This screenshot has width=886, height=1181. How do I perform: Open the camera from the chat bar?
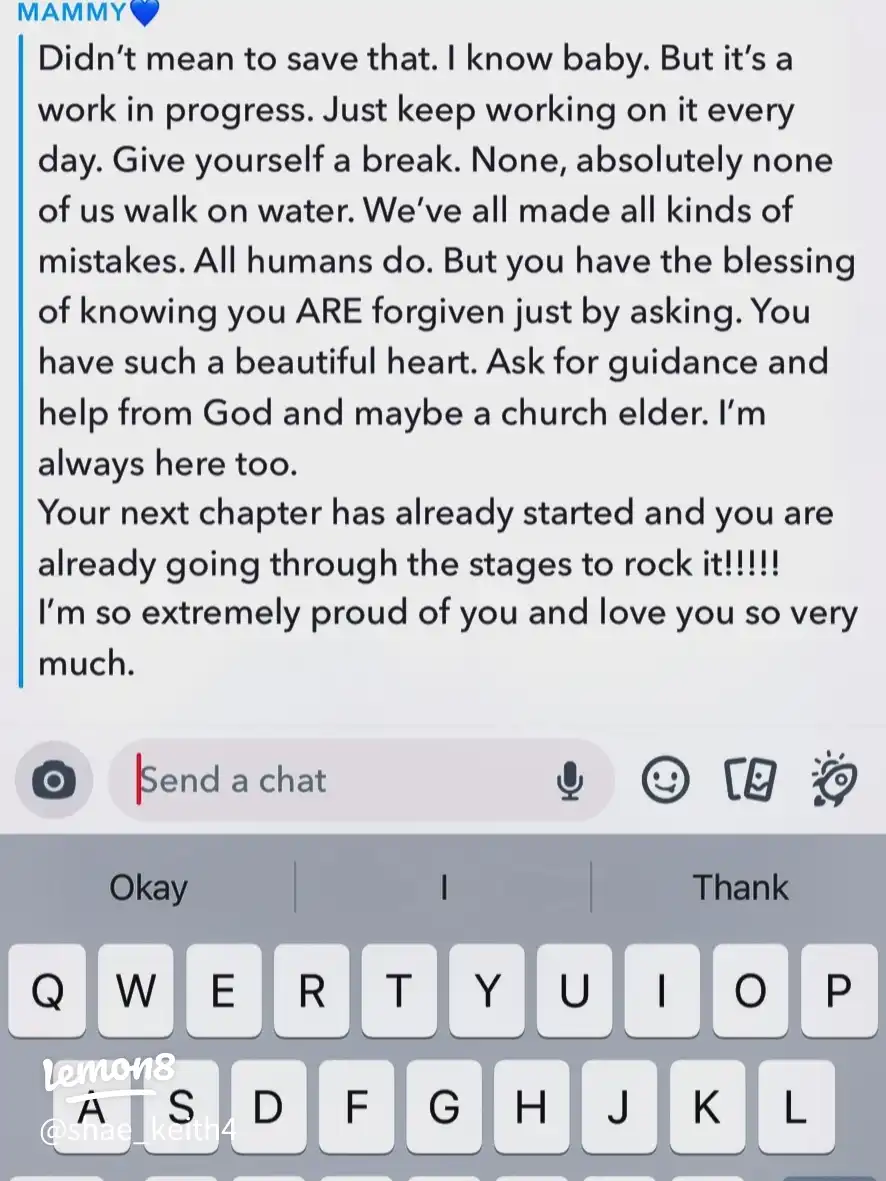[54, 781]
